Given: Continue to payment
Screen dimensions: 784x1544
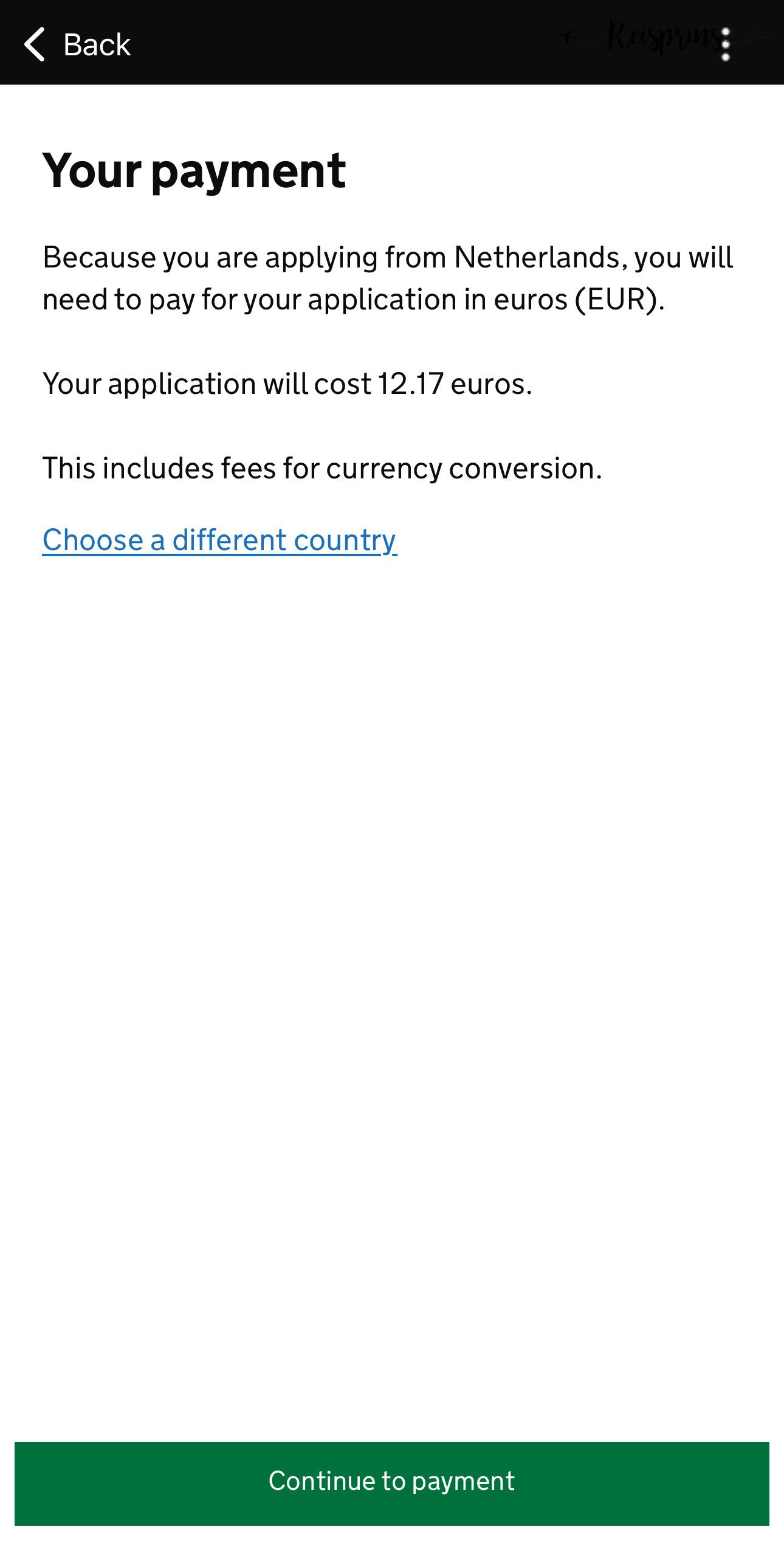Looking at the screenshot, I should click(x=392, y=1482).
